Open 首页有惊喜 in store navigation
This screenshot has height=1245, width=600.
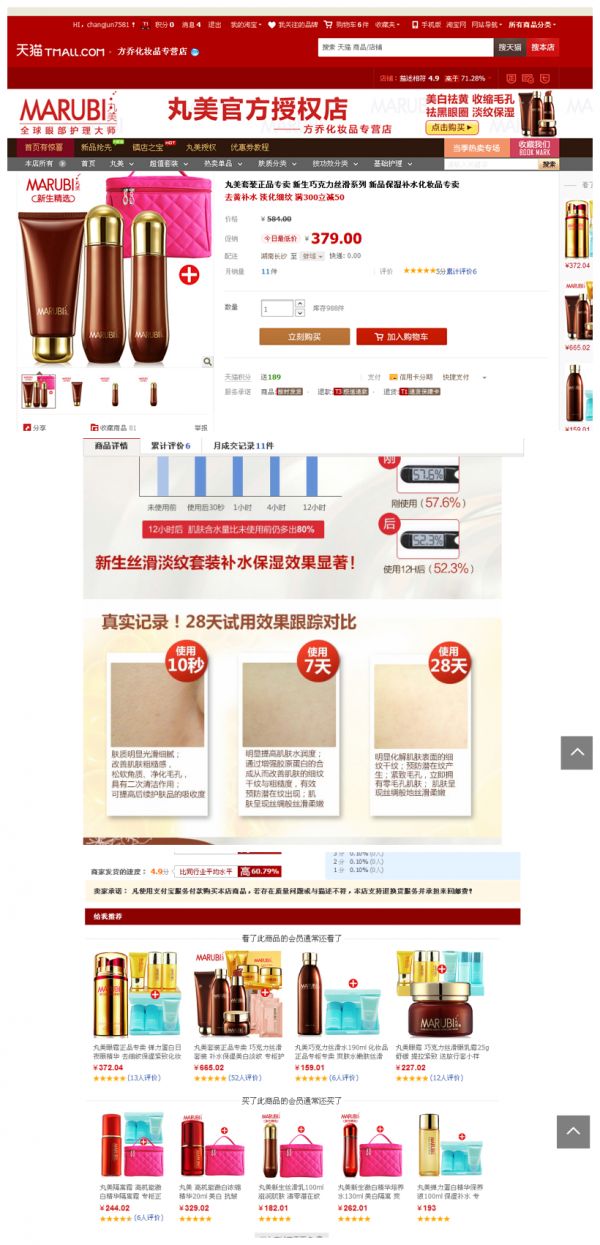tap(43, 147)
